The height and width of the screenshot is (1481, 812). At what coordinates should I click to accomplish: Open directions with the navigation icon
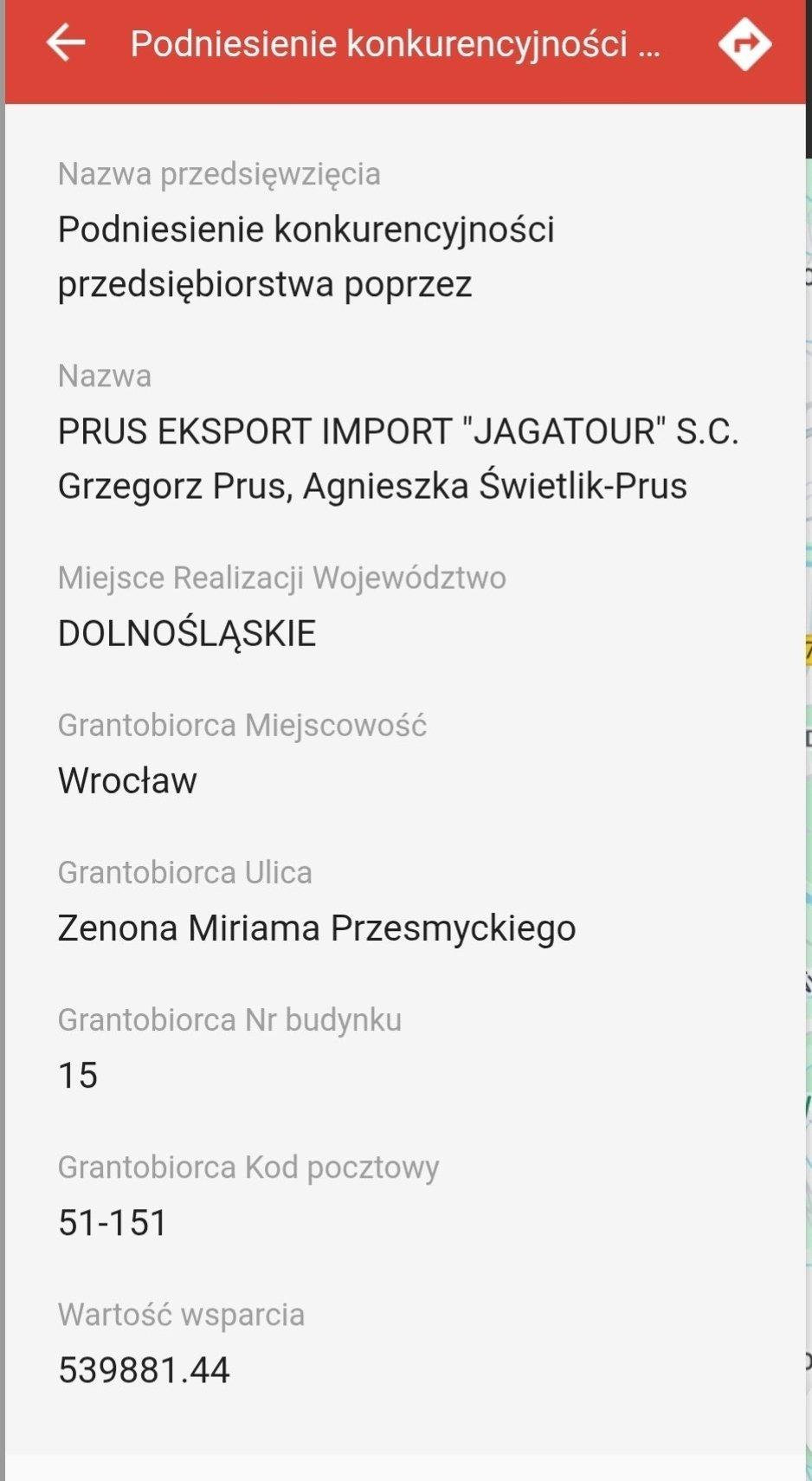coord(744,43)
